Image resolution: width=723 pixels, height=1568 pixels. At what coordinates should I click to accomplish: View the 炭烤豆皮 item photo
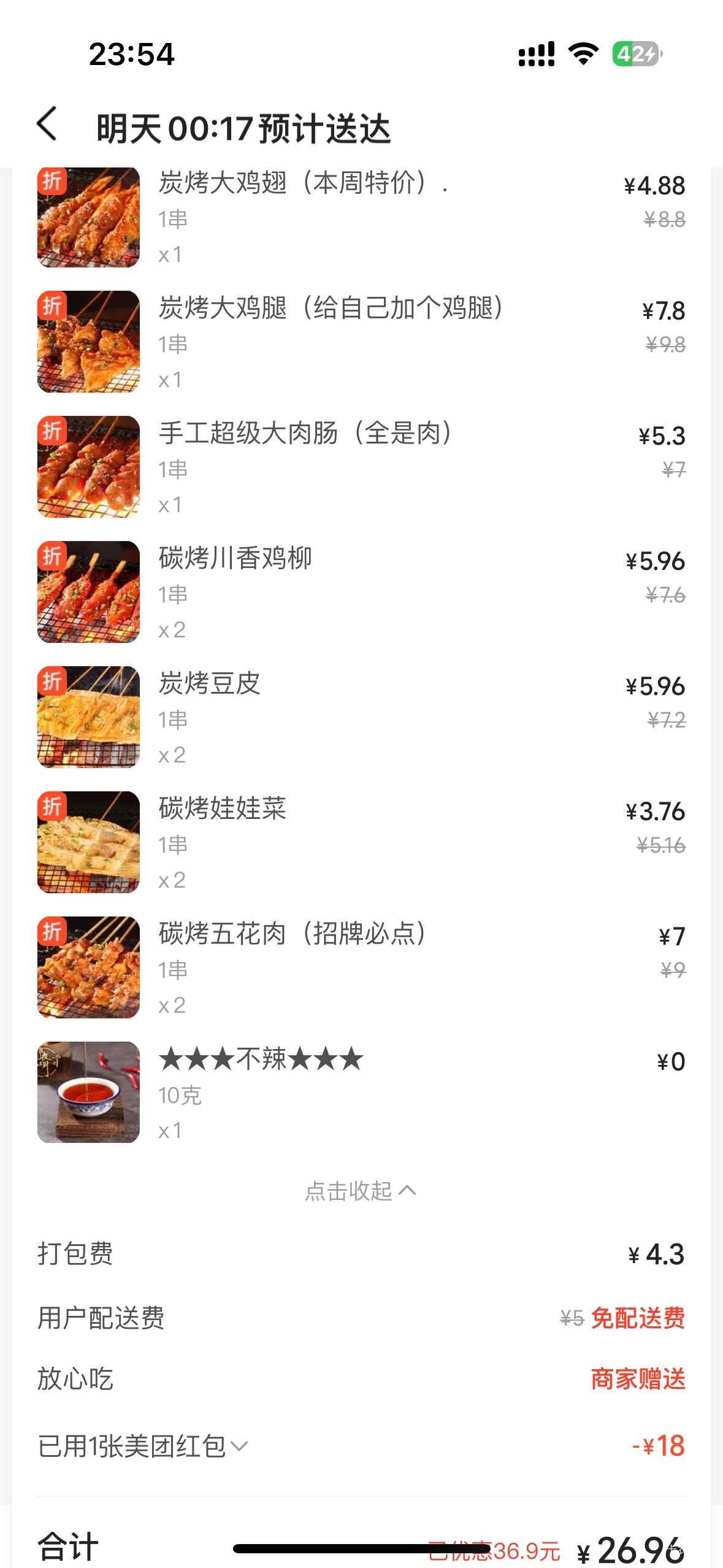88,717
